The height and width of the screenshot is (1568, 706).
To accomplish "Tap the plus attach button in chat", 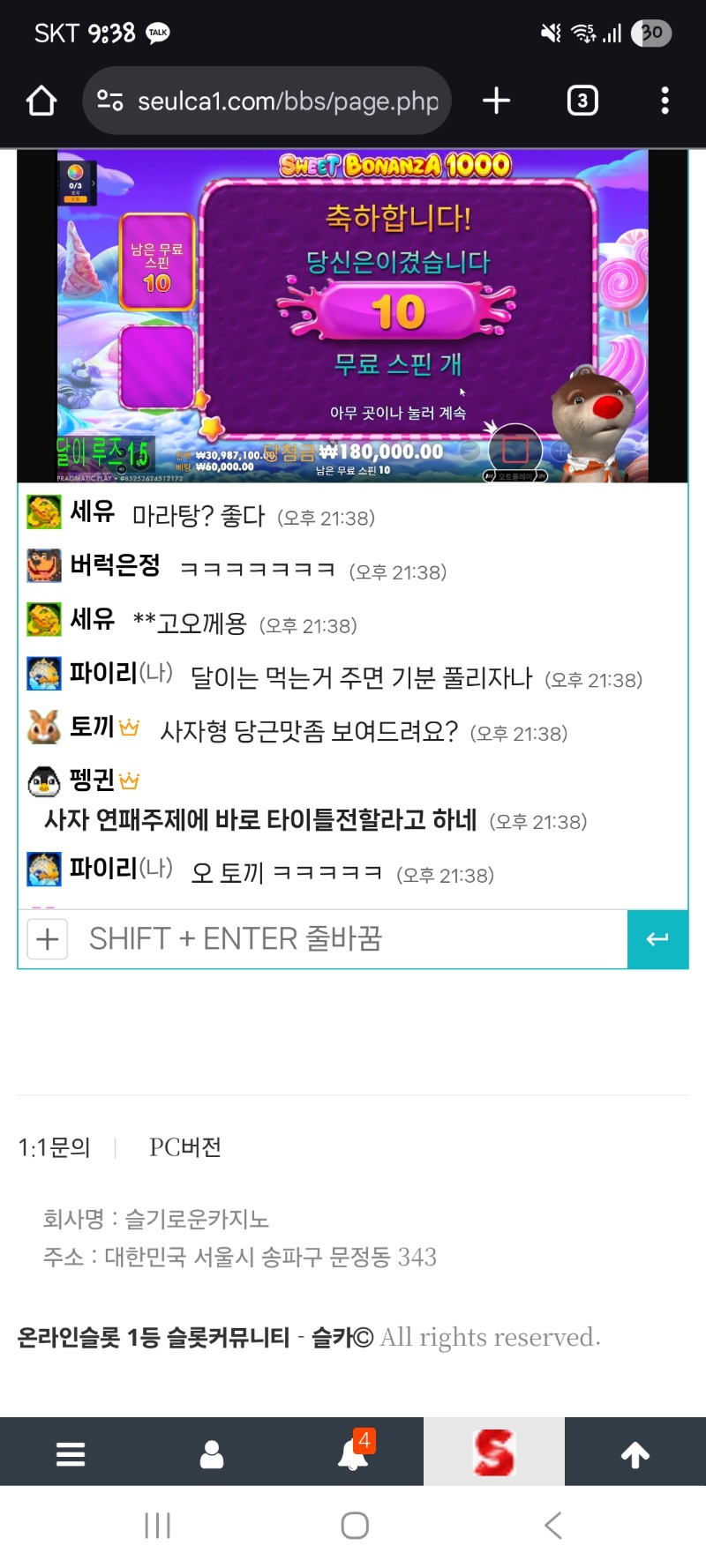I will point(48,939).
